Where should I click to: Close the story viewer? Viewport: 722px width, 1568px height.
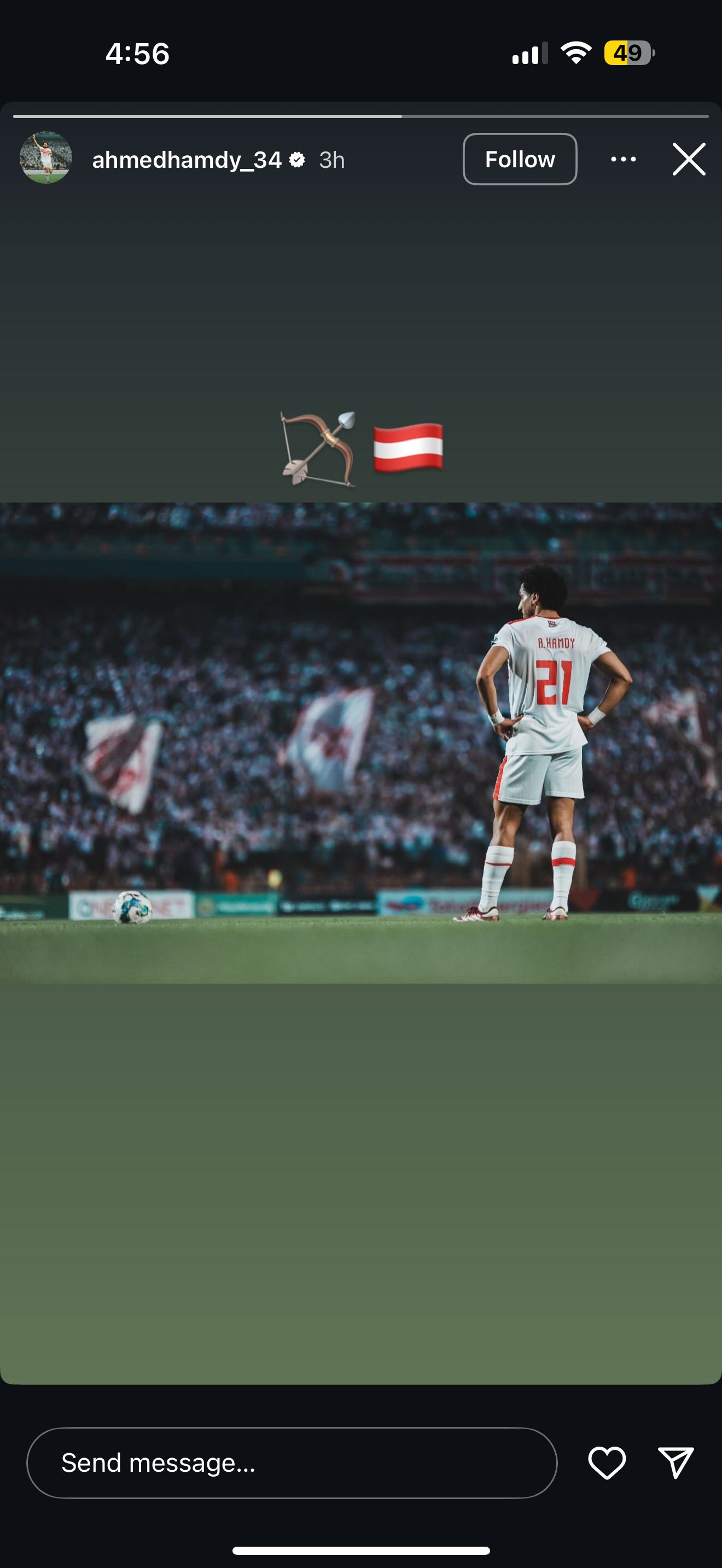689,159
